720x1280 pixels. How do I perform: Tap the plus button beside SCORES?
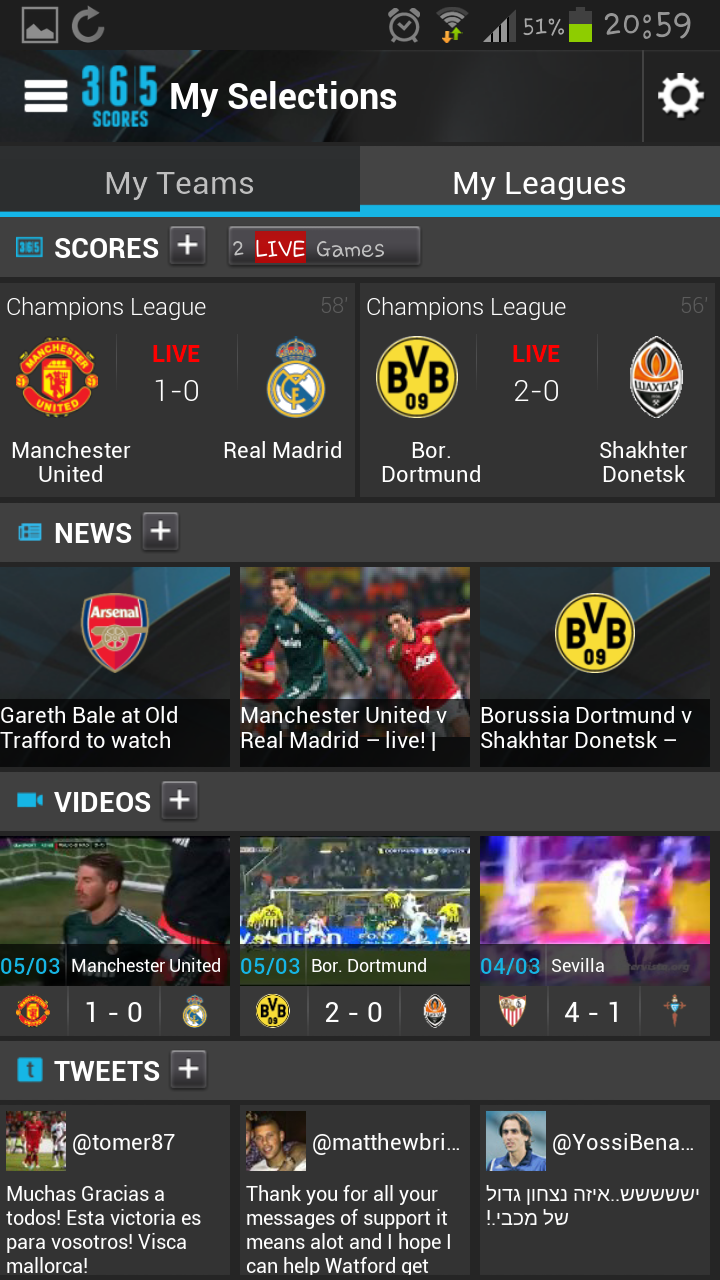click(187, 245)
